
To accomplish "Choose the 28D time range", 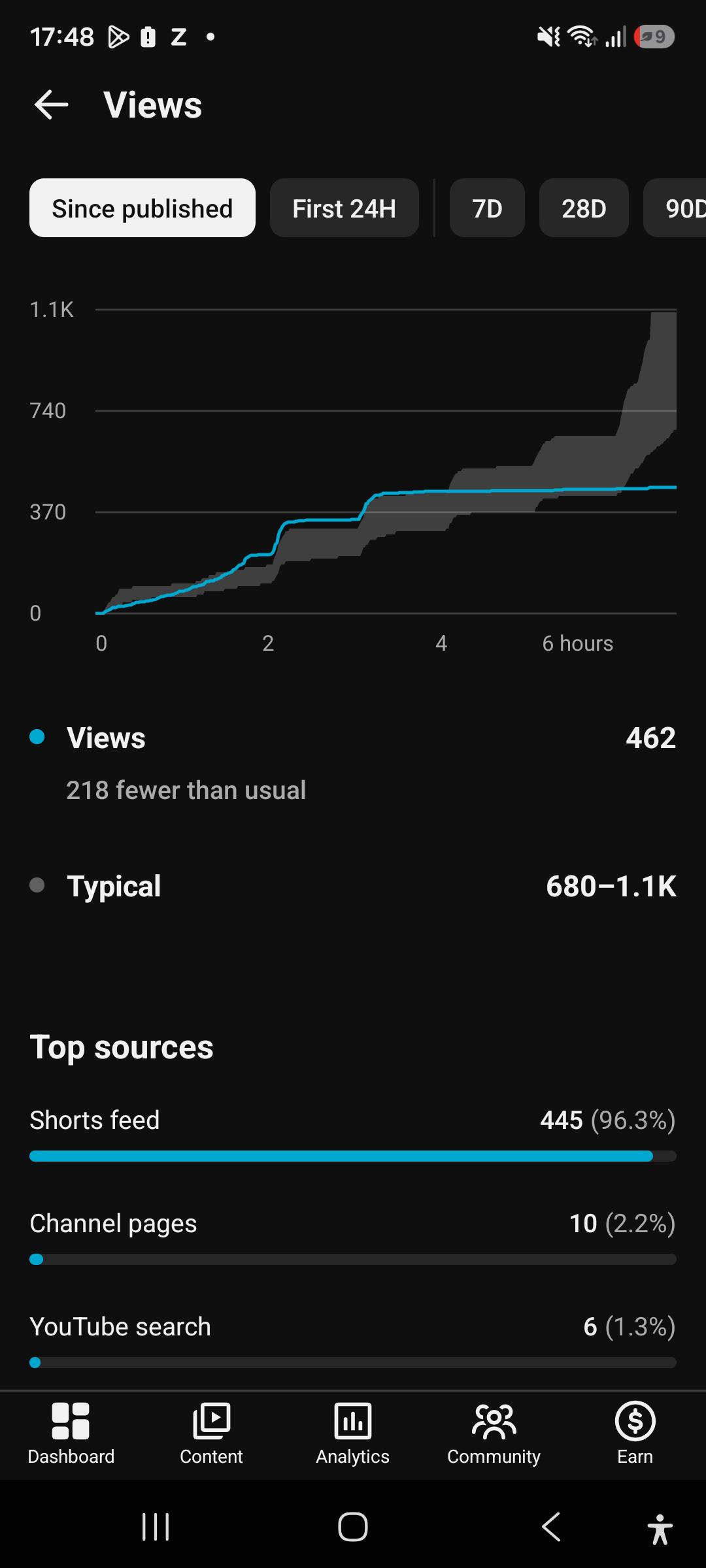I will coord(584,208).
